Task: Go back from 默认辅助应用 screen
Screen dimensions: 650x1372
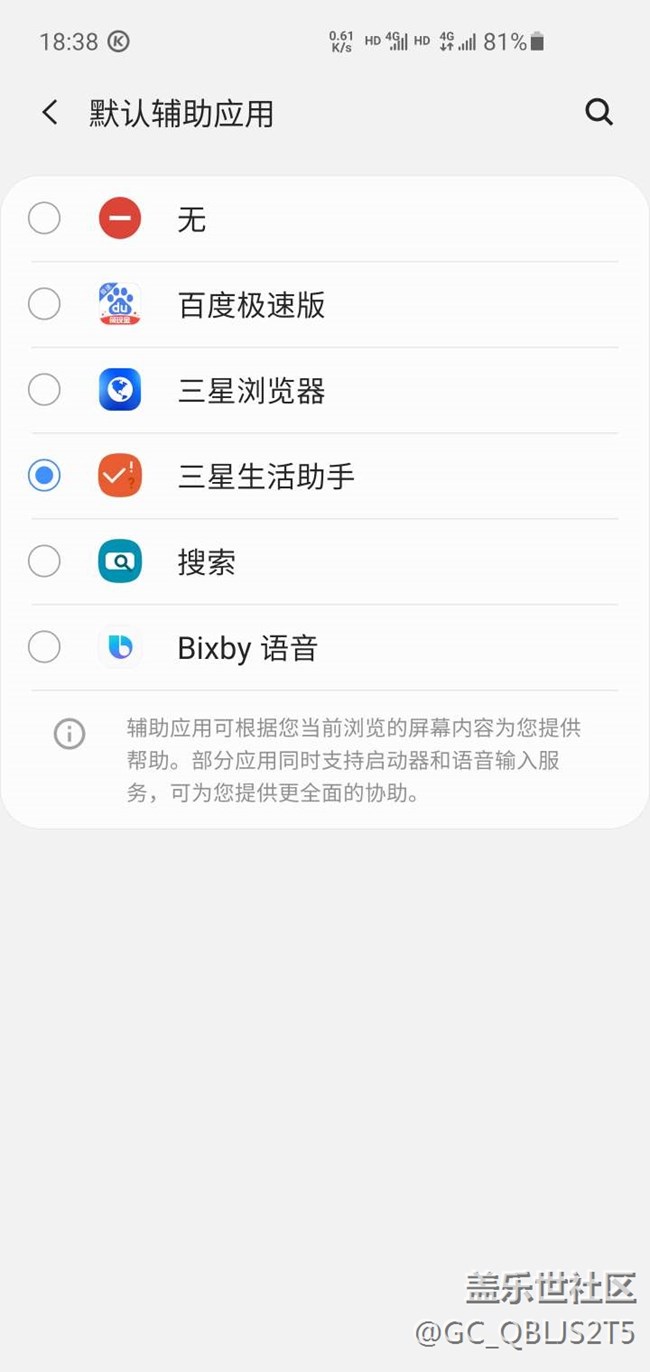Action: click(x=50, y=112)
